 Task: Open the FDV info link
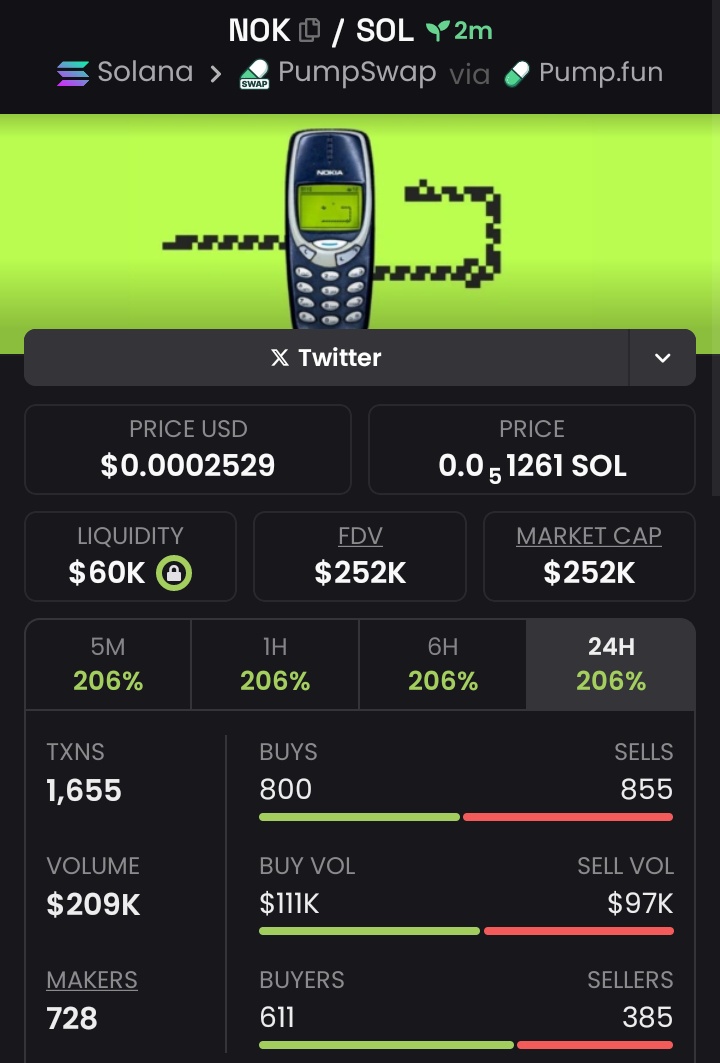click(360, 536)
